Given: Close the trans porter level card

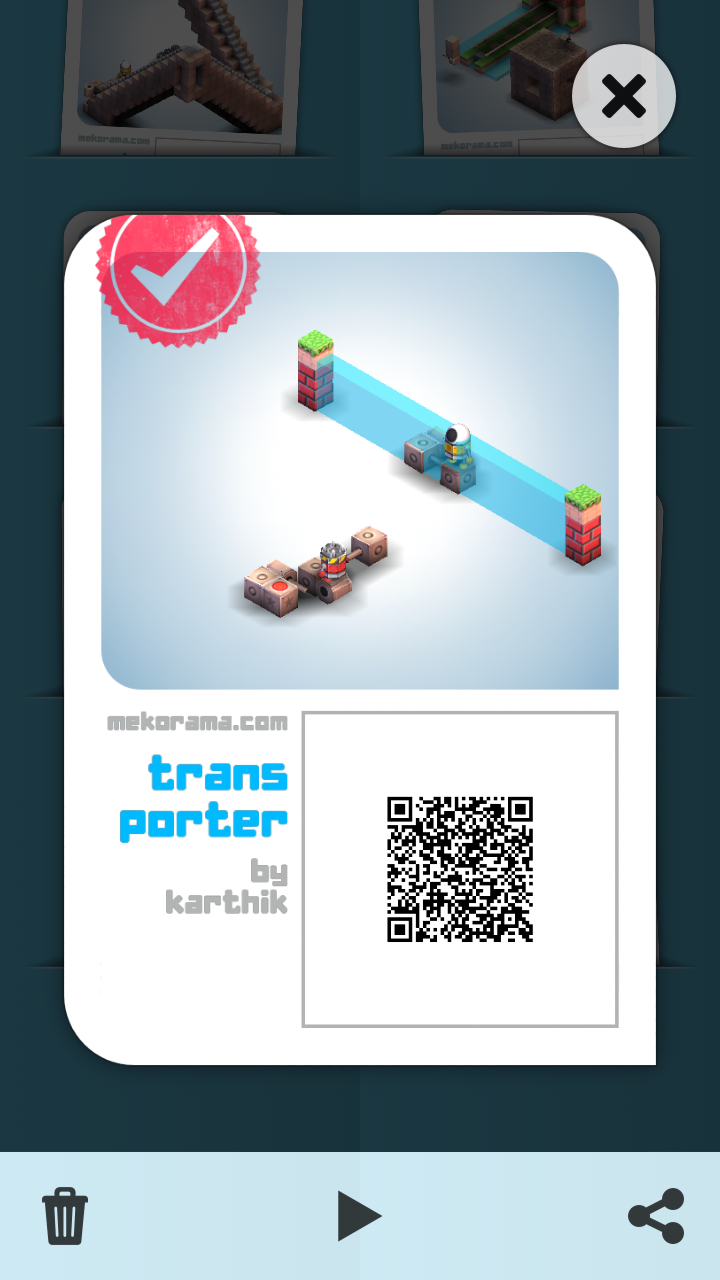Looking at the screenshot, I should 624,97.
